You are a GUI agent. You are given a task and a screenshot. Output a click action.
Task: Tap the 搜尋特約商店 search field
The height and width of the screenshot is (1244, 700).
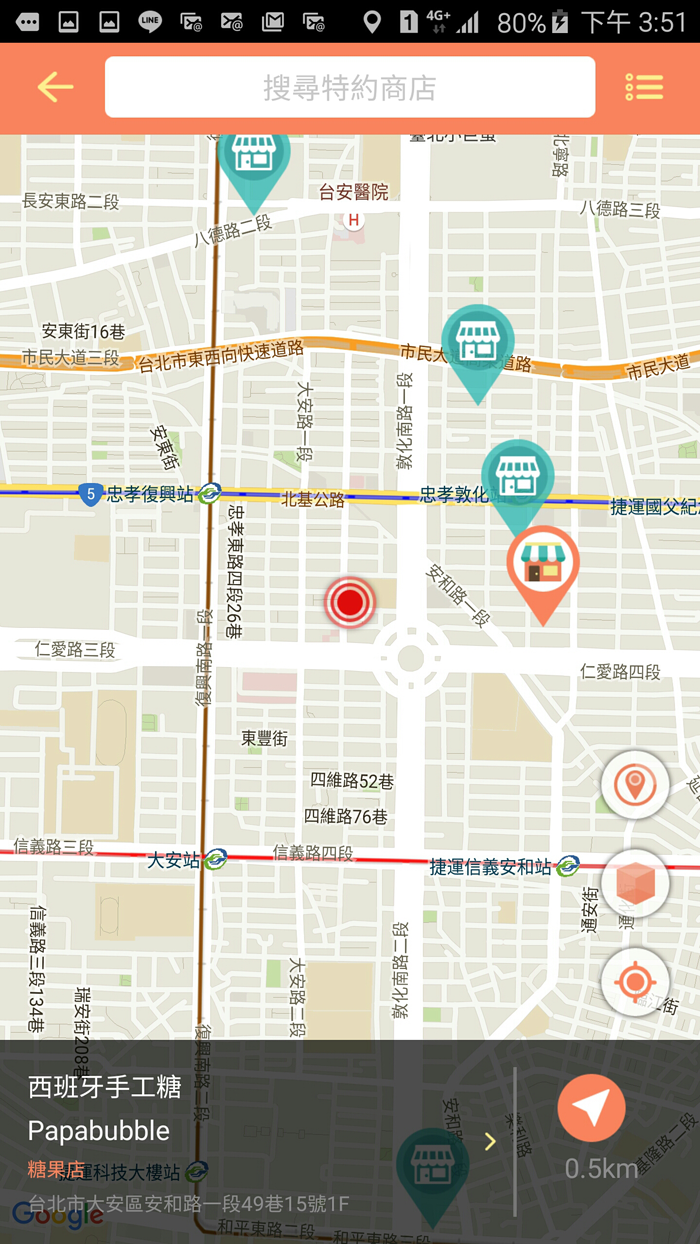(x=350, y=87)
